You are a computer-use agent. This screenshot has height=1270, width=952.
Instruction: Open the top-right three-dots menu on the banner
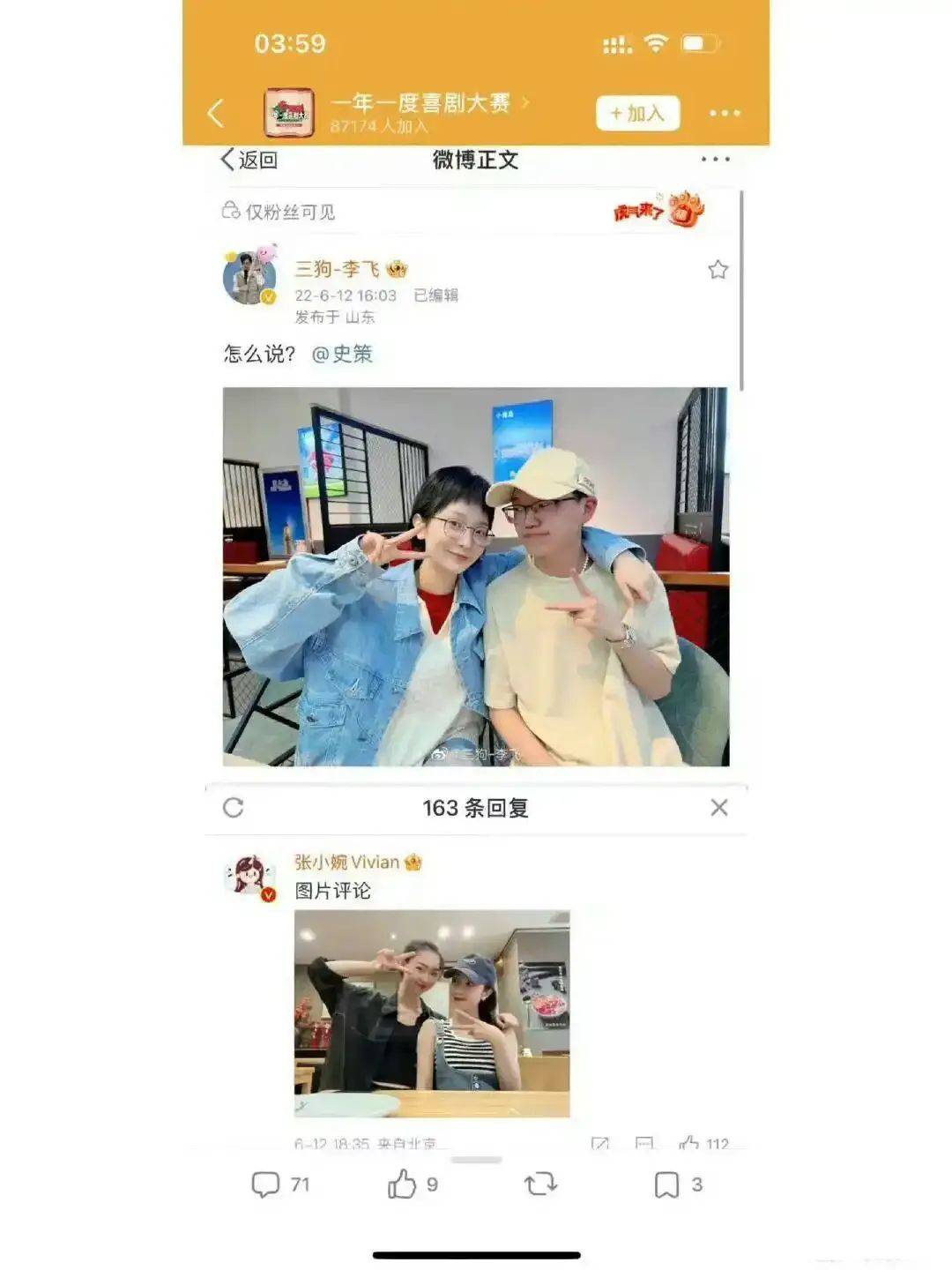click(723, 112)
